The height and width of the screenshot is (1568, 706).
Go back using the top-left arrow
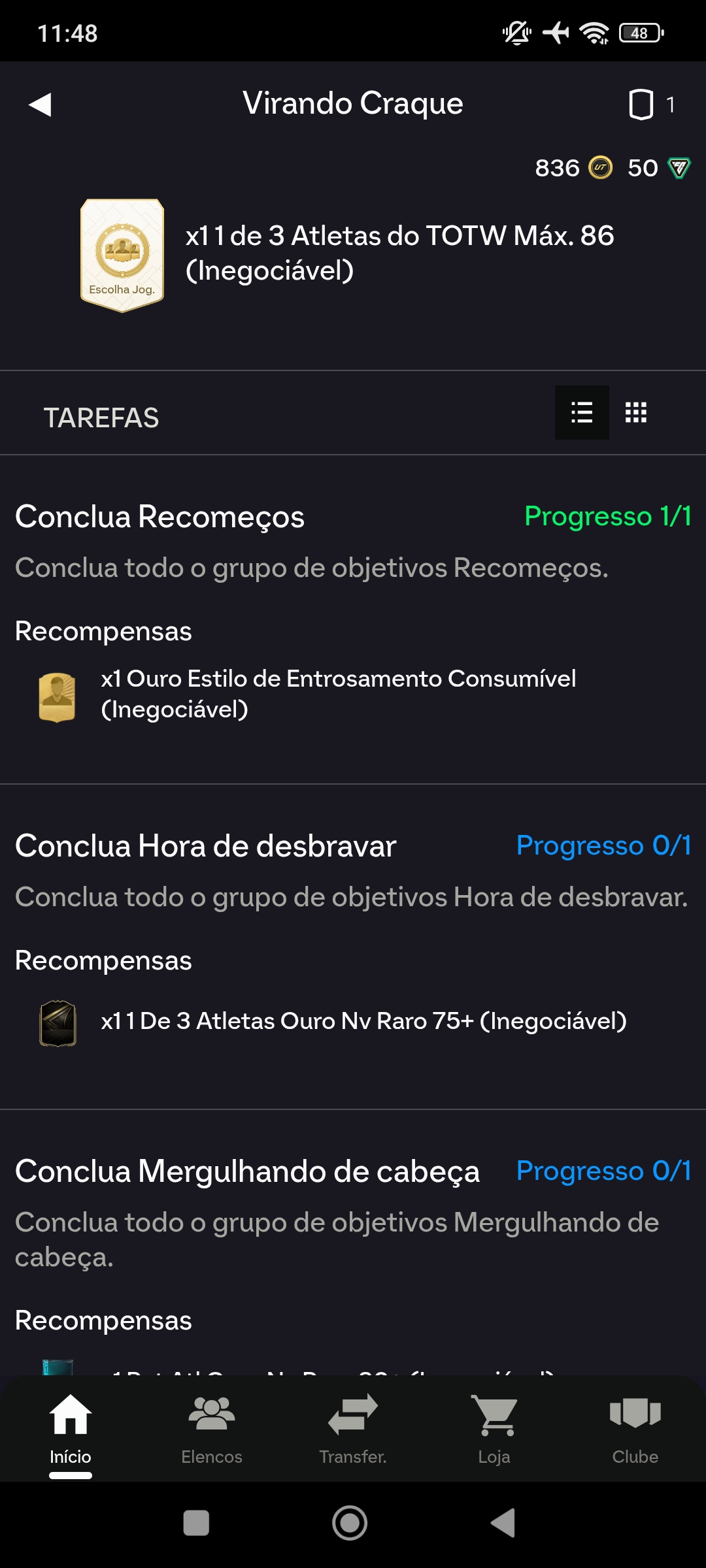click(x=41, y=105)
